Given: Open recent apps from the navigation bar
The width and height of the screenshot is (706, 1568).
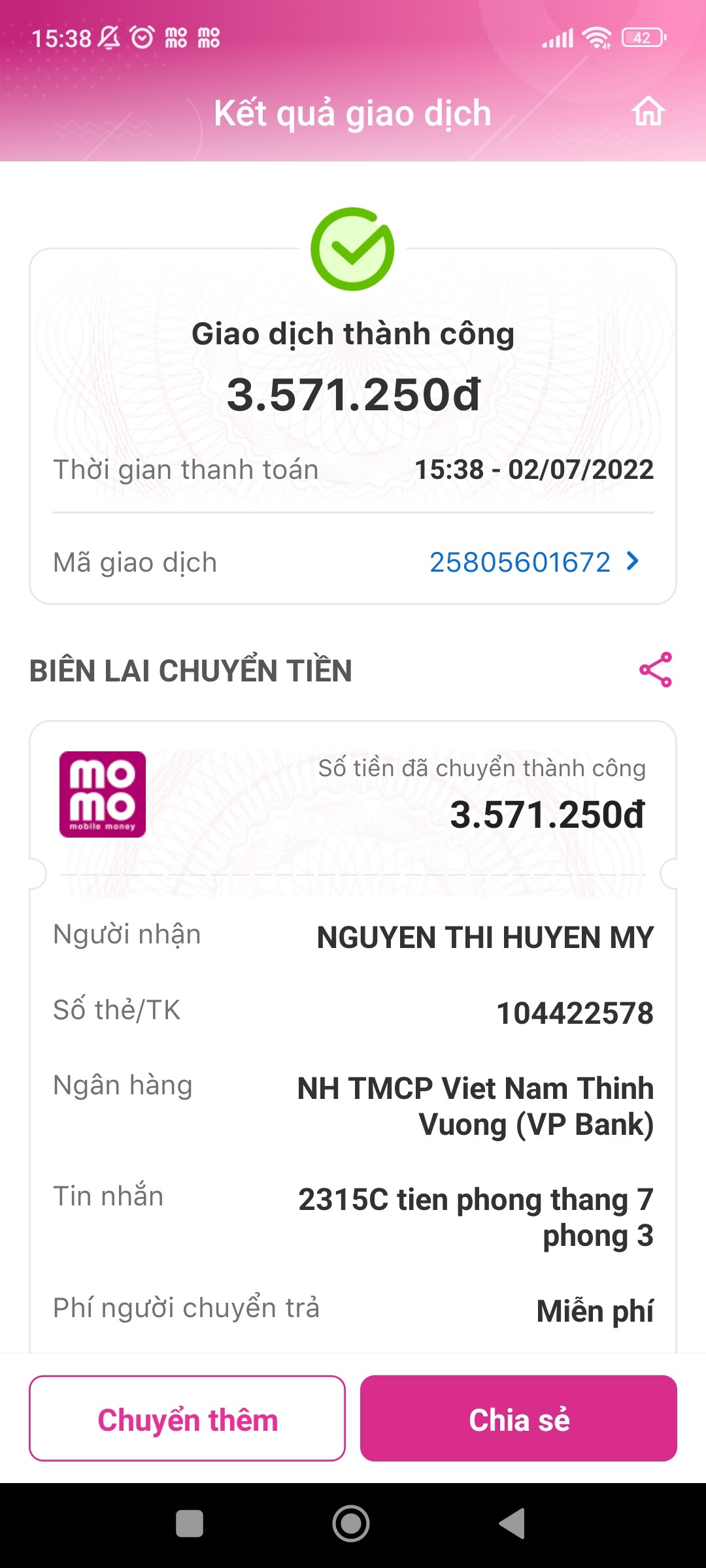Looking at the screenshot, I should [x=190, y=1524].
